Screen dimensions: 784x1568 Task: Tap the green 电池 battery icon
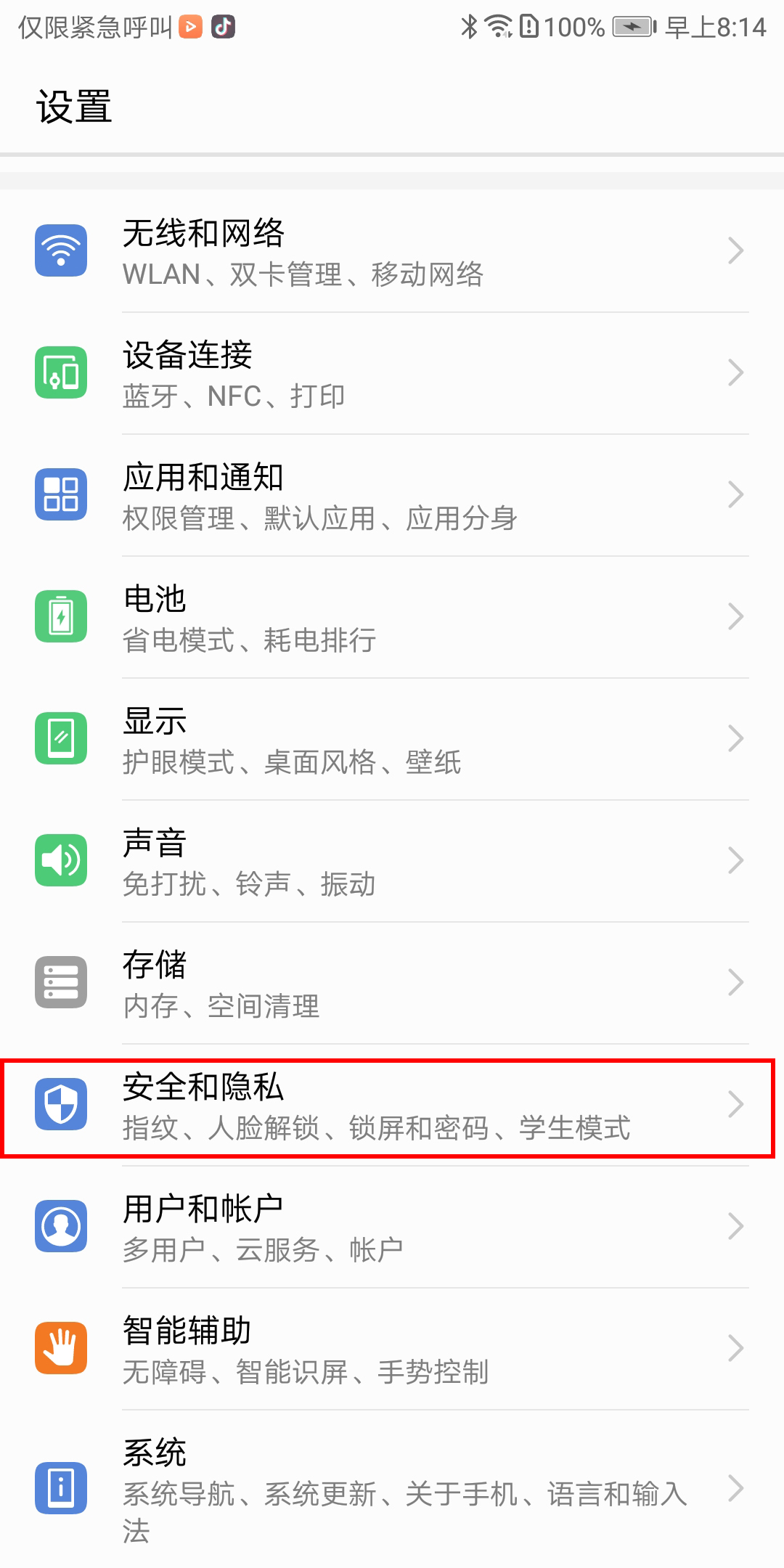[62, 616]
